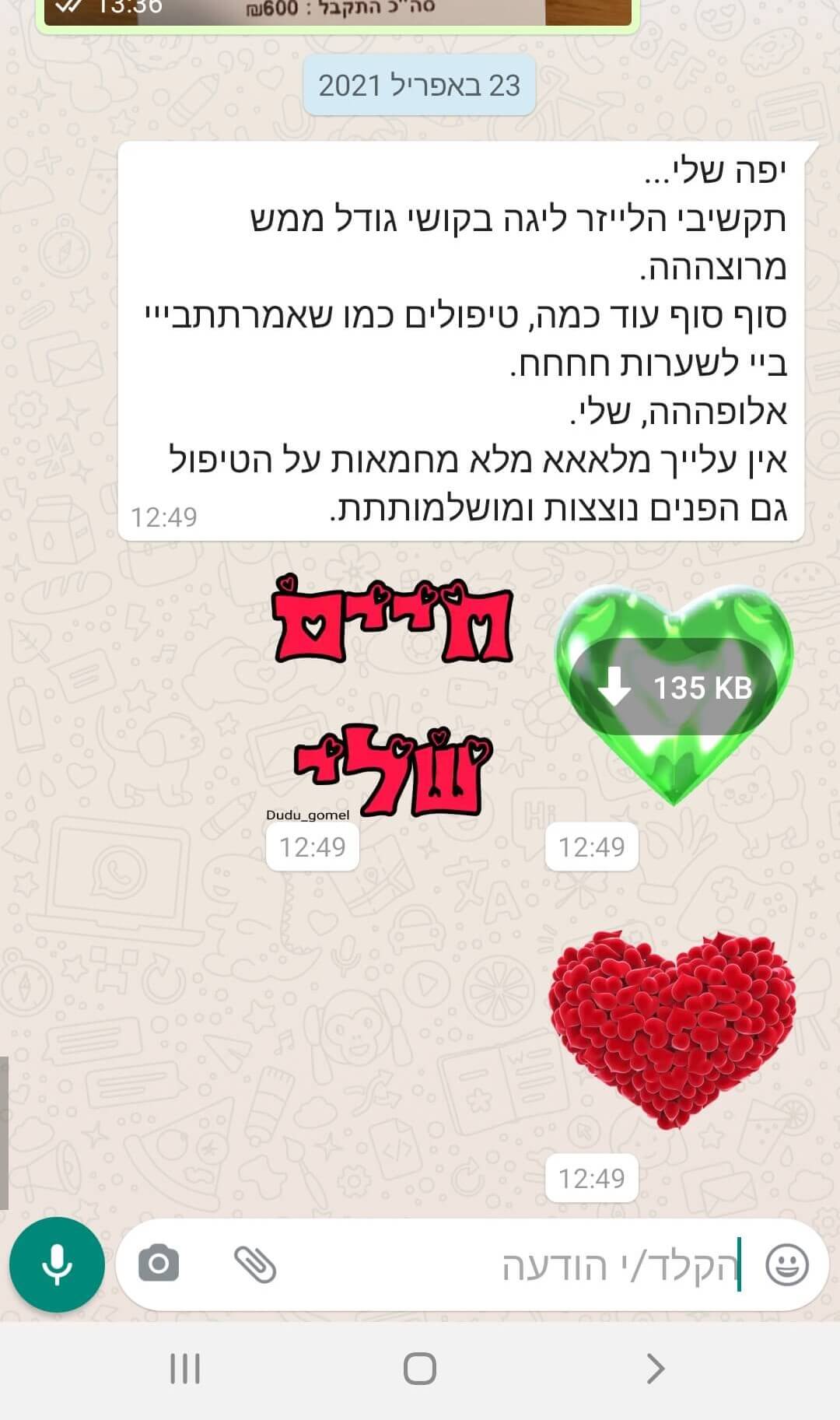840x1420 pixels.
Task: Open the emoji picker
Action: coord(787,1264)
